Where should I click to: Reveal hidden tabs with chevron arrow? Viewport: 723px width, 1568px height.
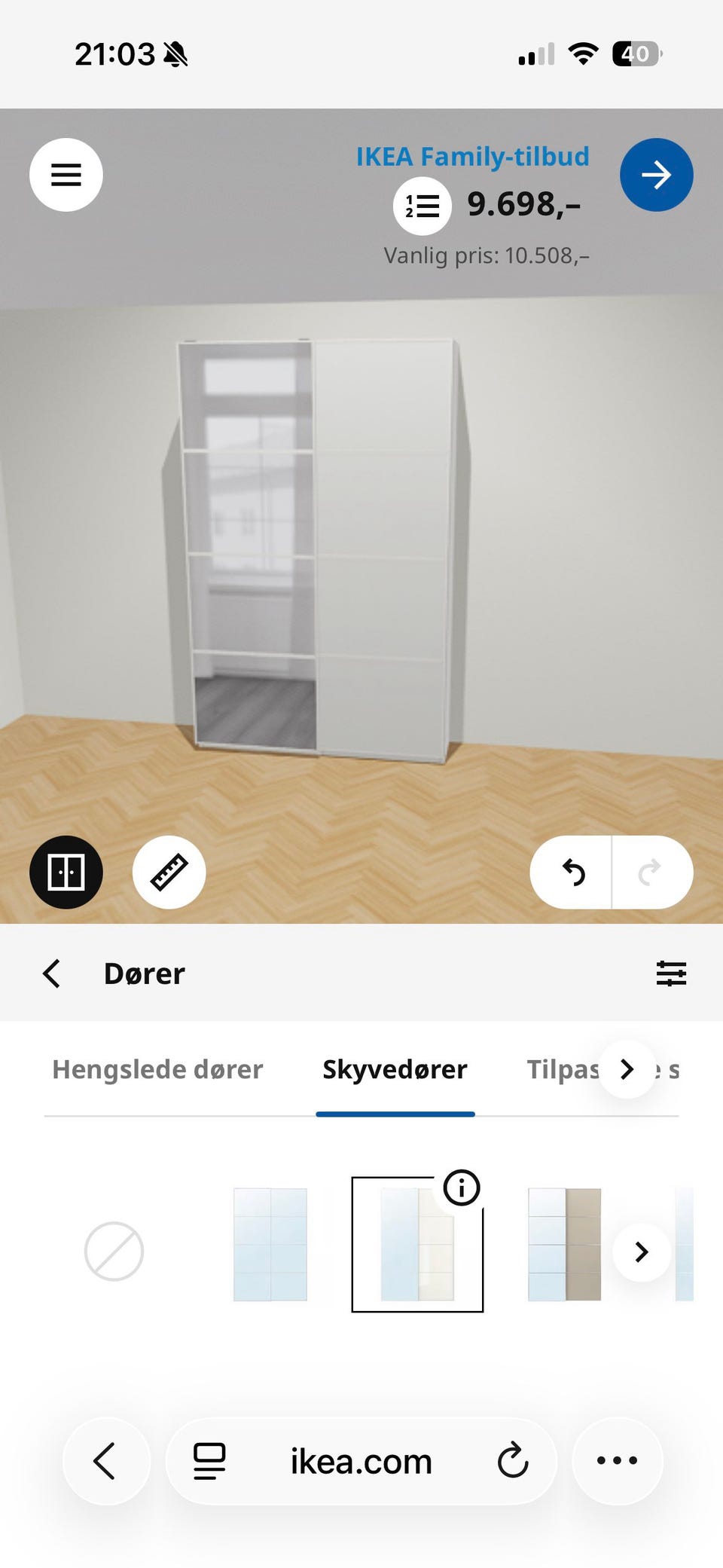pyautogui.click(x=626, y=1069)
